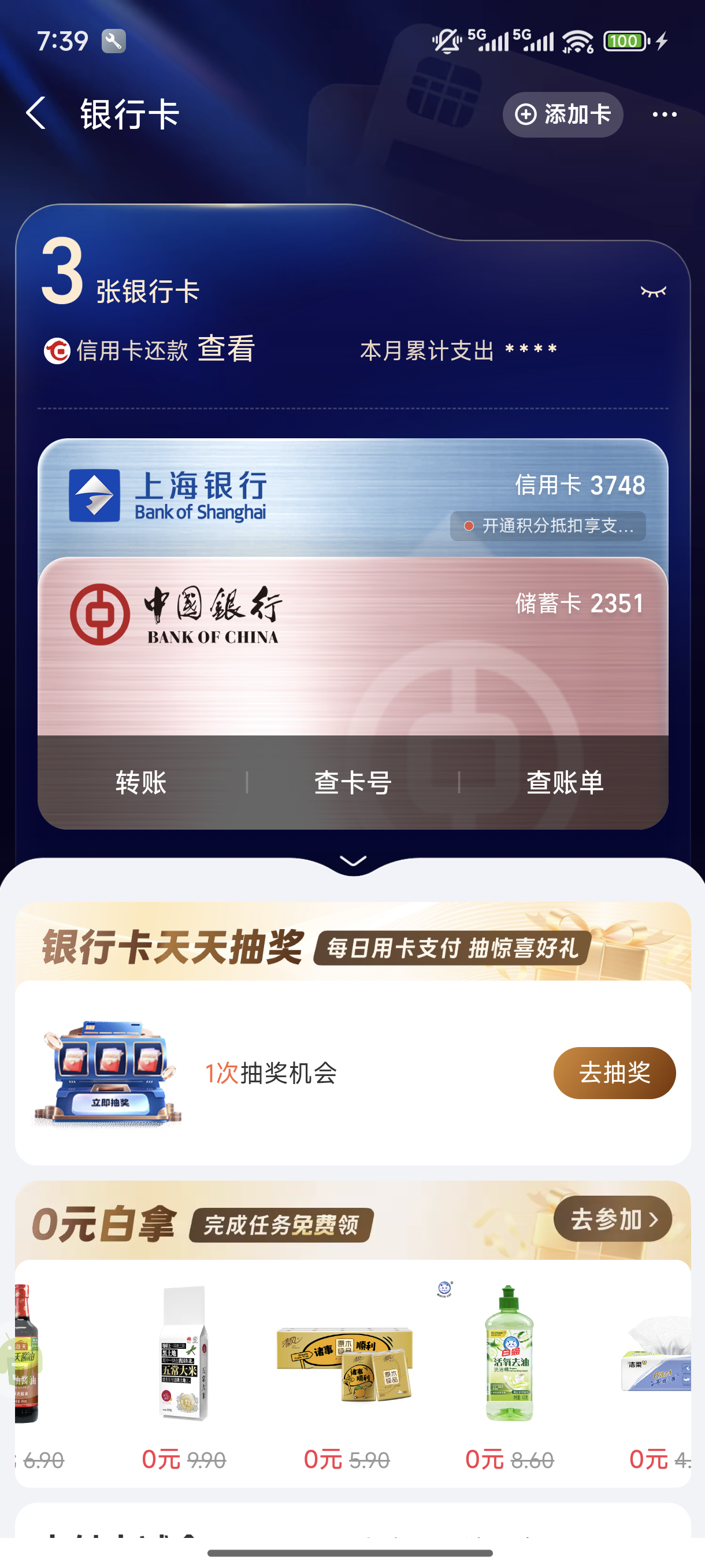
Task: Tap 转账 to transfer money
Action: (141, 782)
